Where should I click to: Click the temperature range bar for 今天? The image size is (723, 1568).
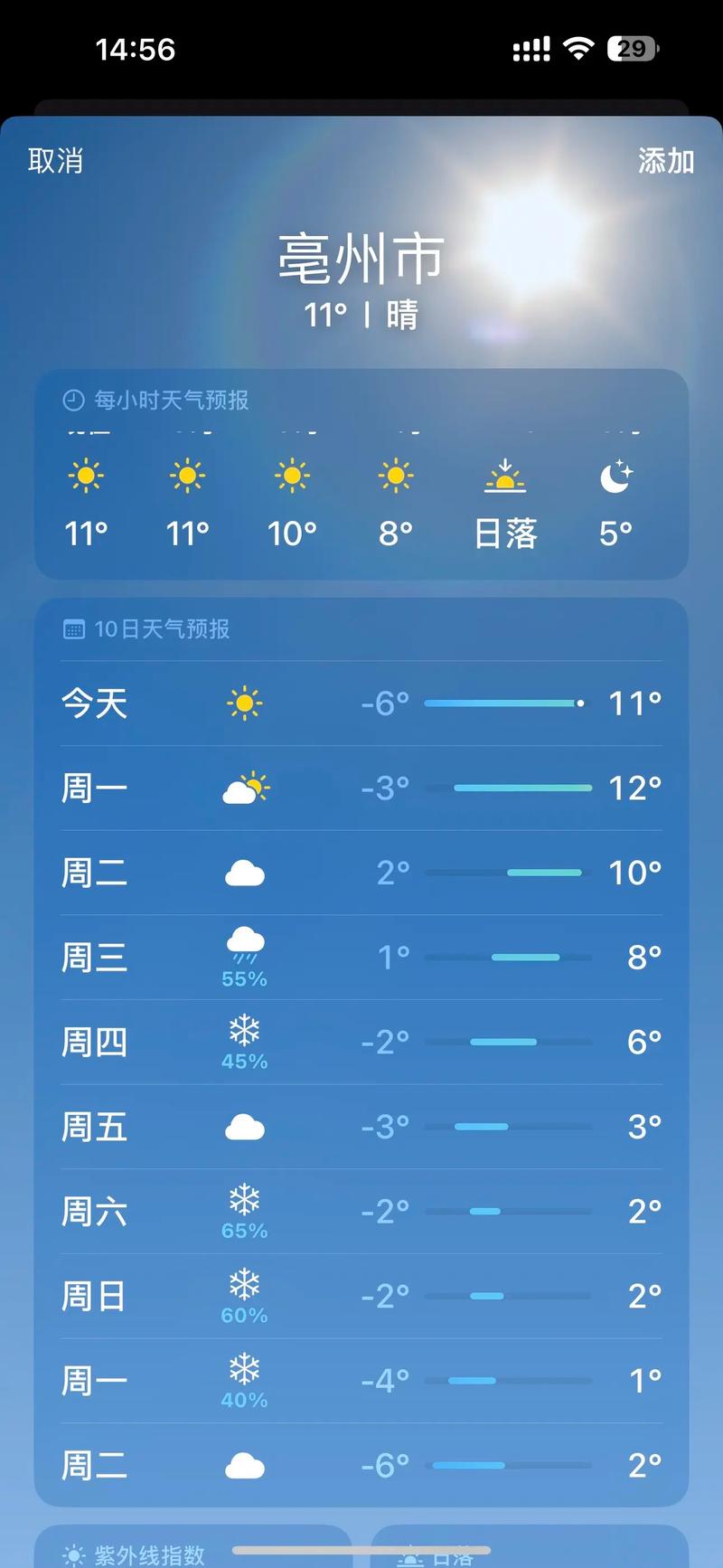pos(502,704)
